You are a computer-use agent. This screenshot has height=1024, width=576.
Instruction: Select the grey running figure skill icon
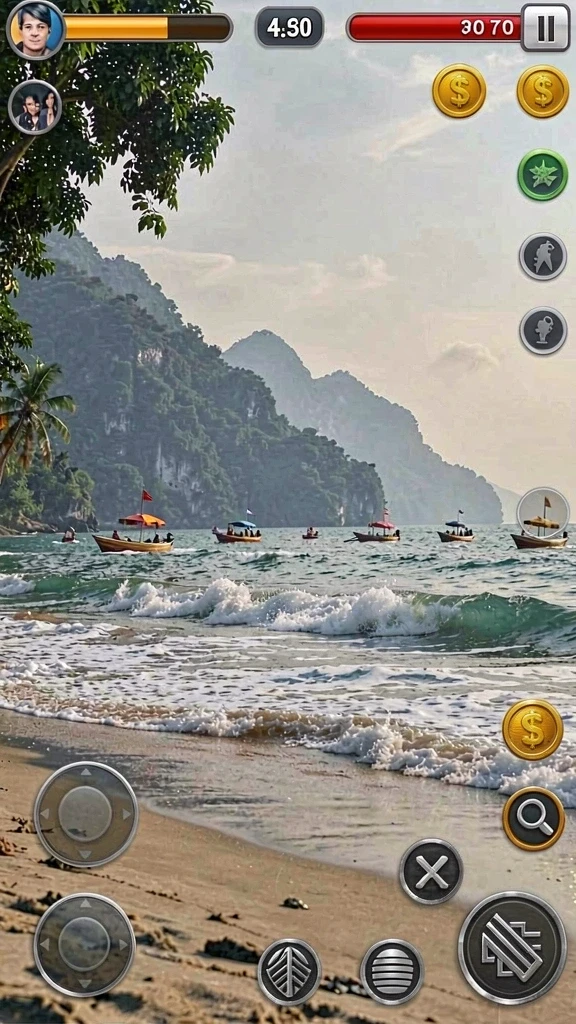[543, 257]
